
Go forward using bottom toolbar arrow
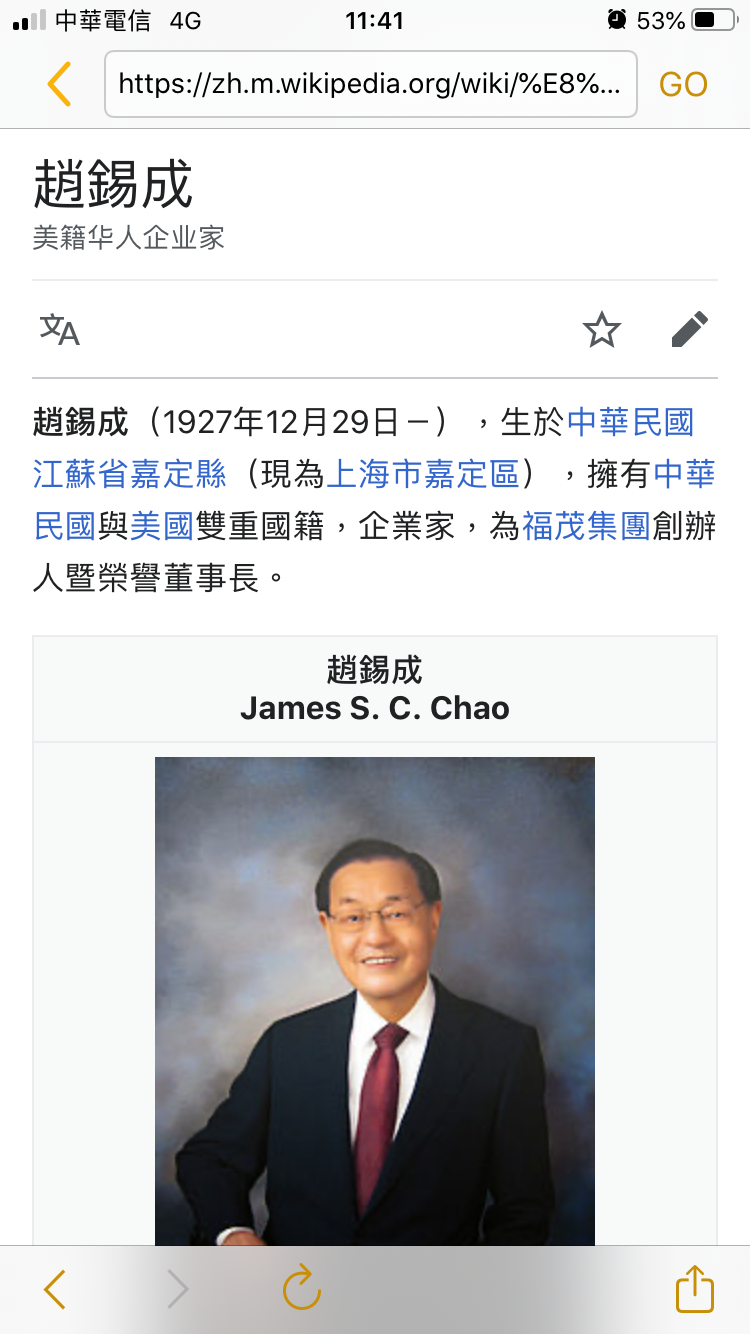pos(177,1290)
